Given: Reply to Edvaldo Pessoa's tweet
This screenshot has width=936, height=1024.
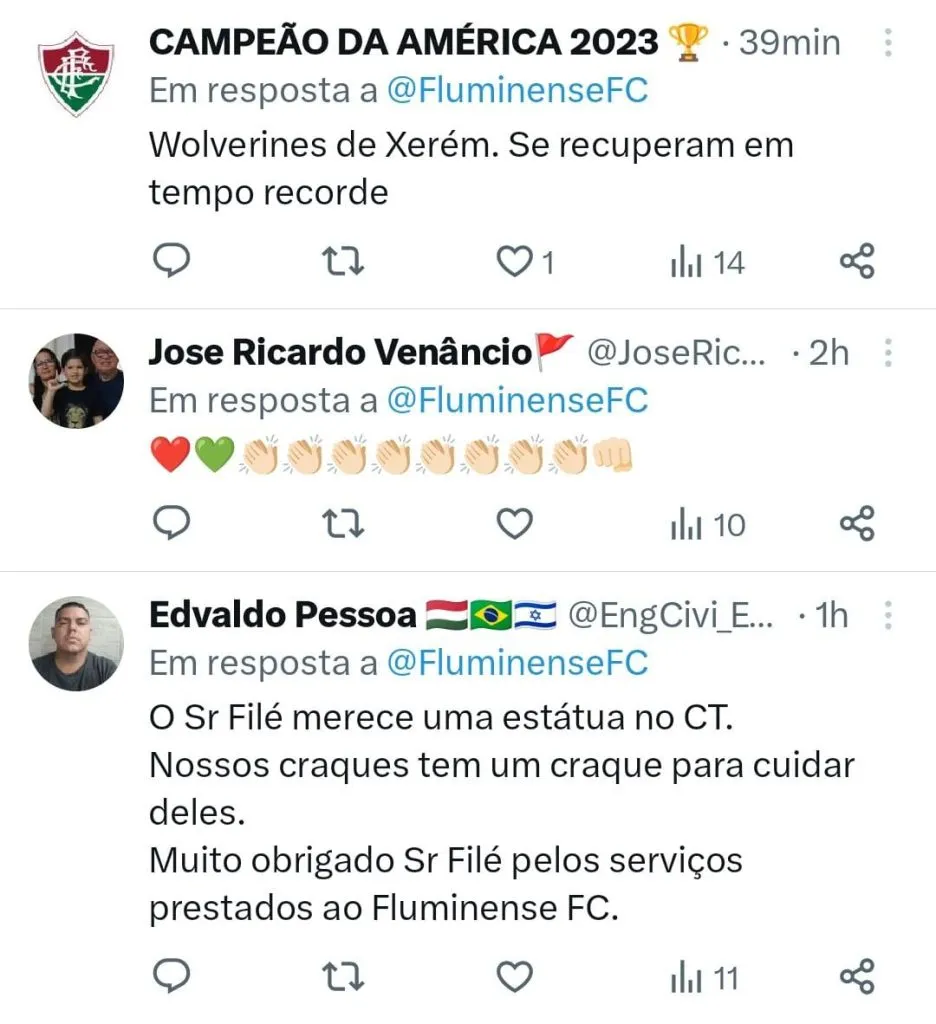Looking at the screenshot, I should point(171,977).
